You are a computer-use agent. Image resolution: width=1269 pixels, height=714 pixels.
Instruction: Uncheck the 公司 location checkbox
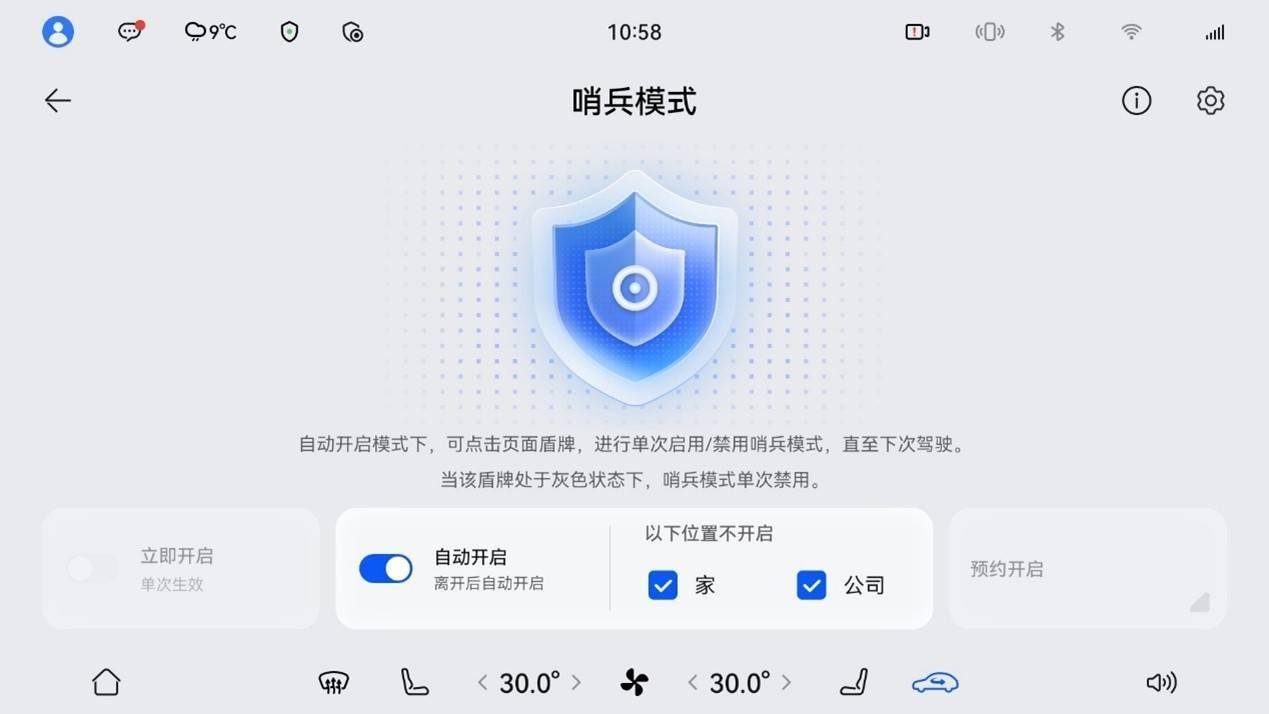[811, 585]
